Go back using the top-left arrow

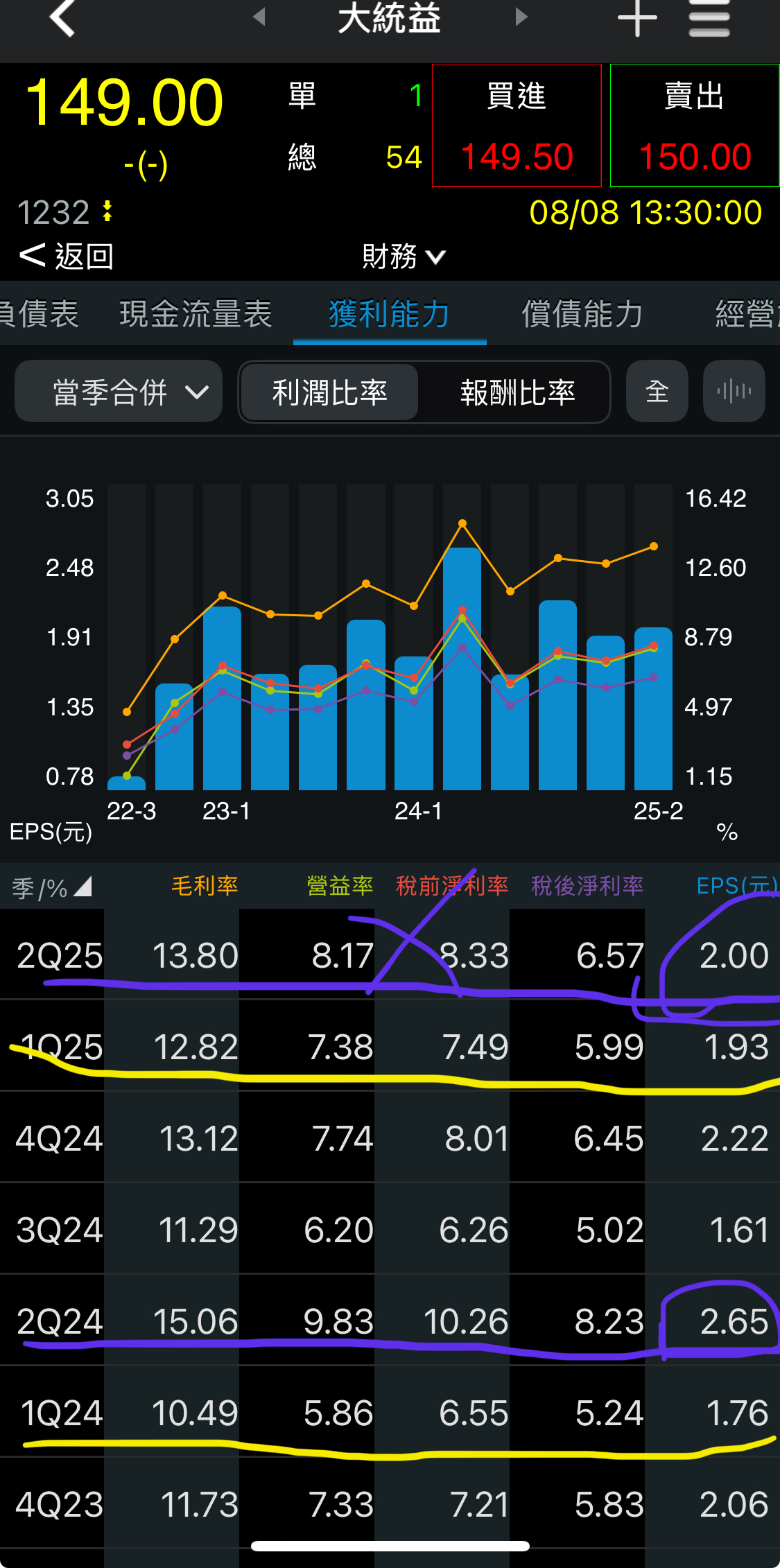click(x=62, y=18)
